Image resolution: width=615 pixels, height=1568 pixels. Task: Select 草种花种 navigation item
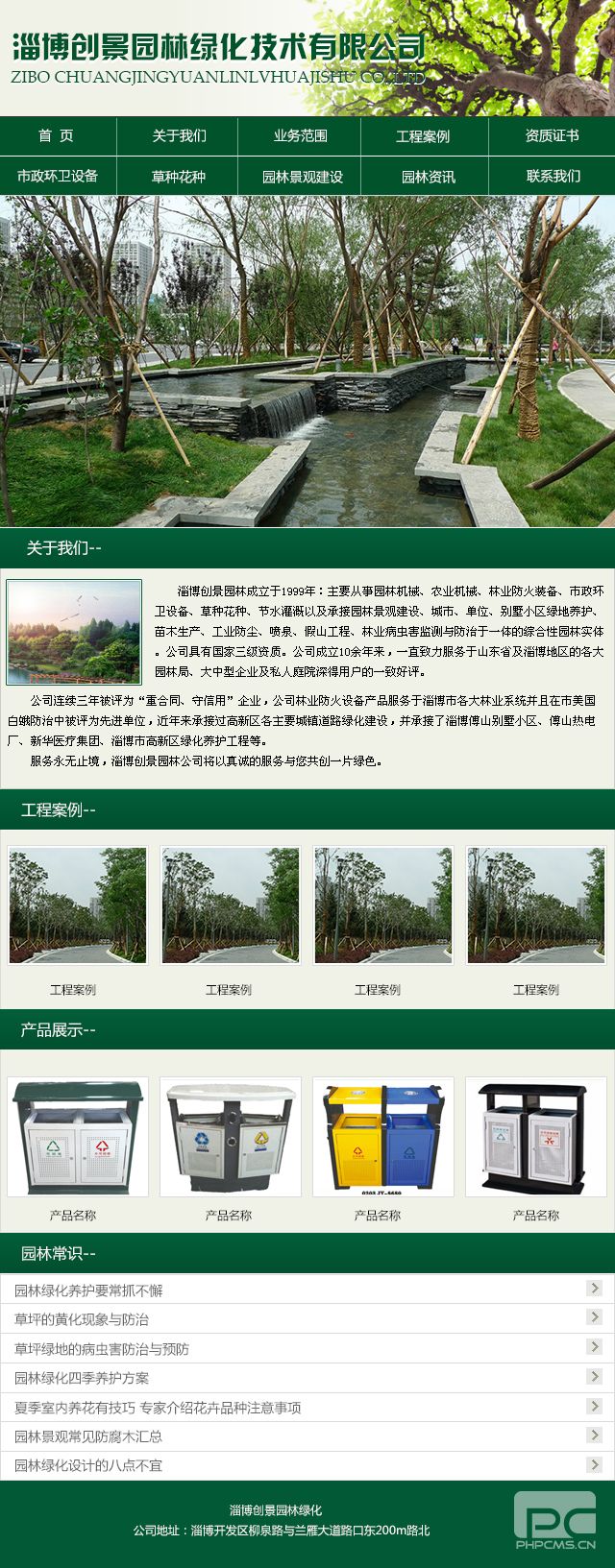[x=179, y=177]
